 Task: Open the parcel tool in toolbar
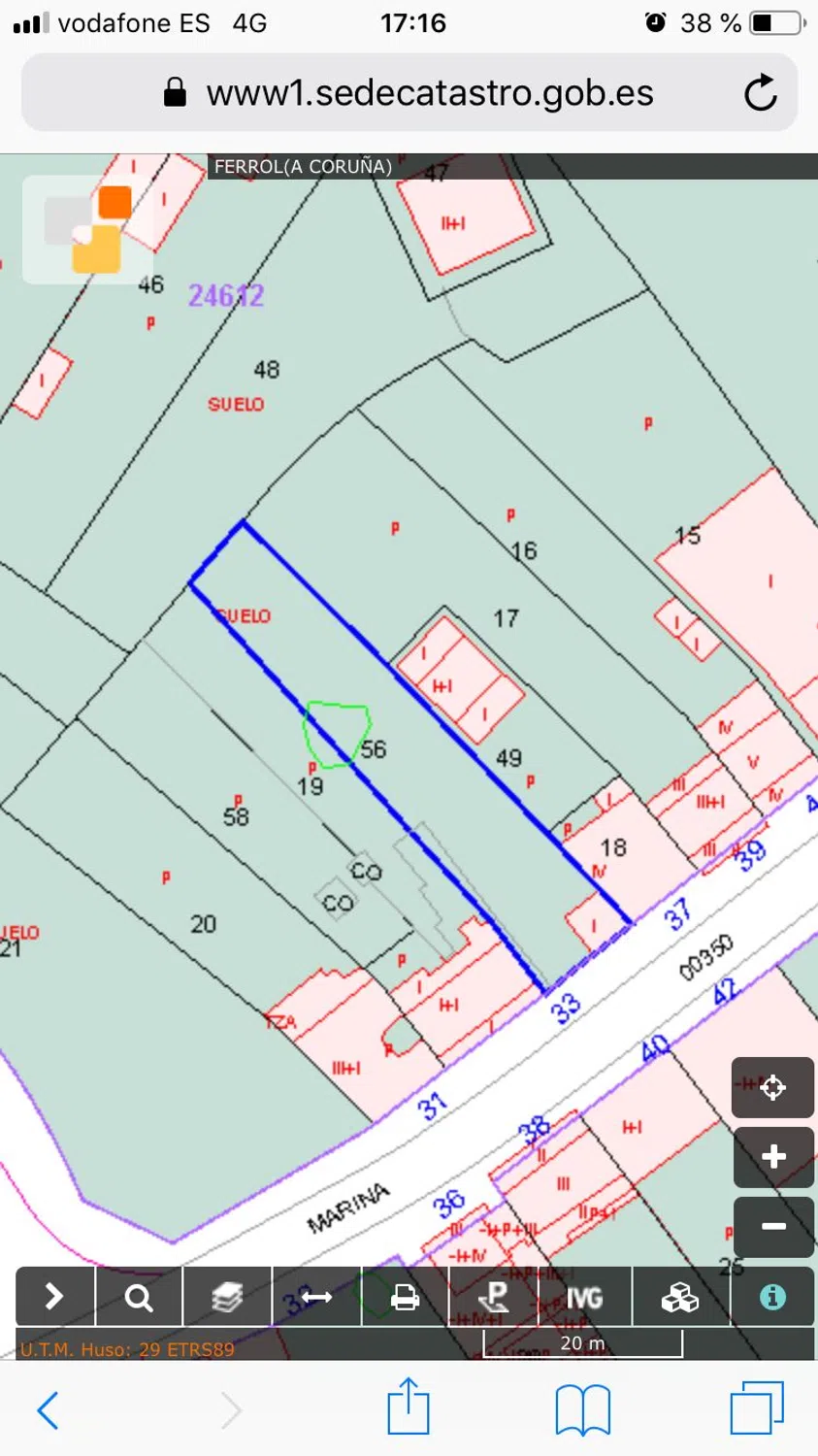click(493, 1297)
